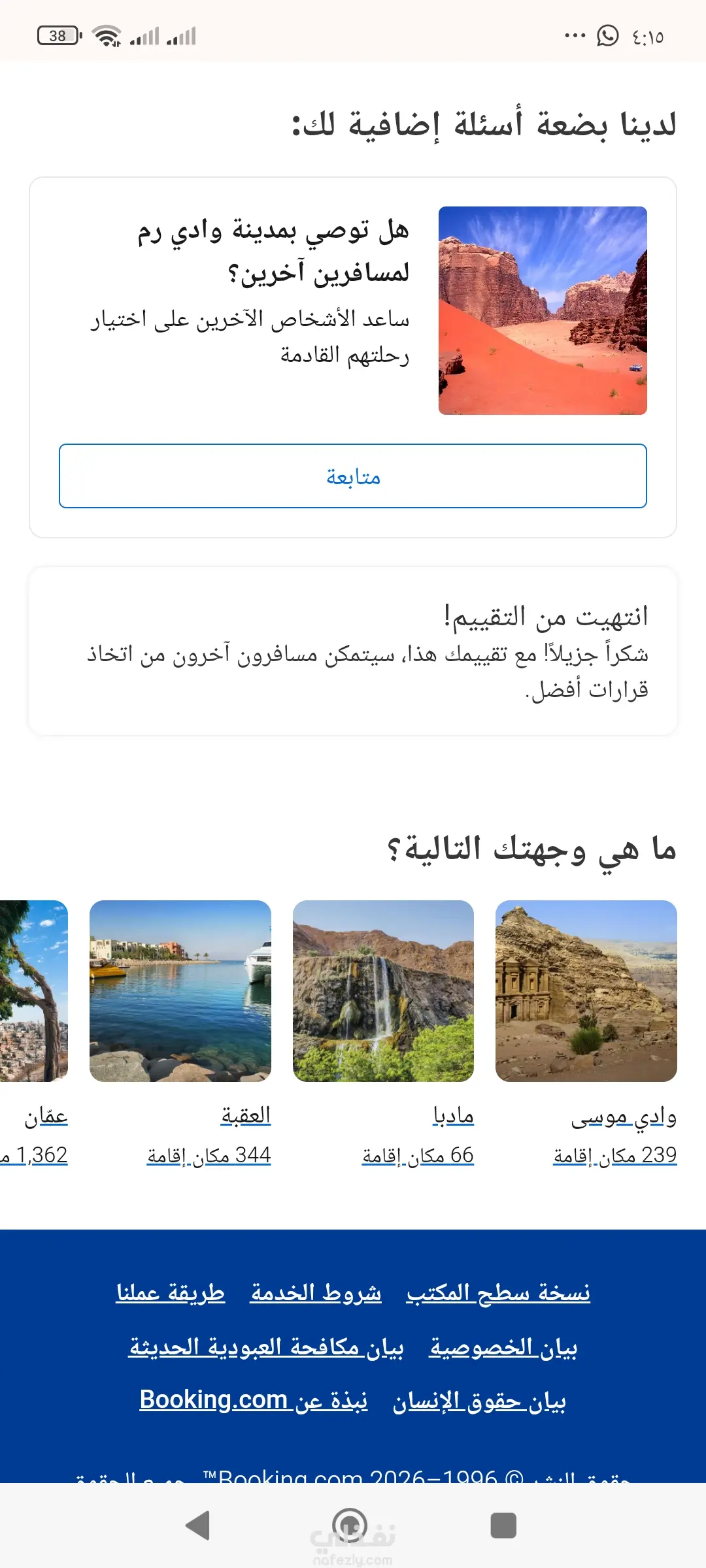This screenshot has height=1568, width=706.
Task: Open طريقة عملنا link
Action: (171, 1292)
